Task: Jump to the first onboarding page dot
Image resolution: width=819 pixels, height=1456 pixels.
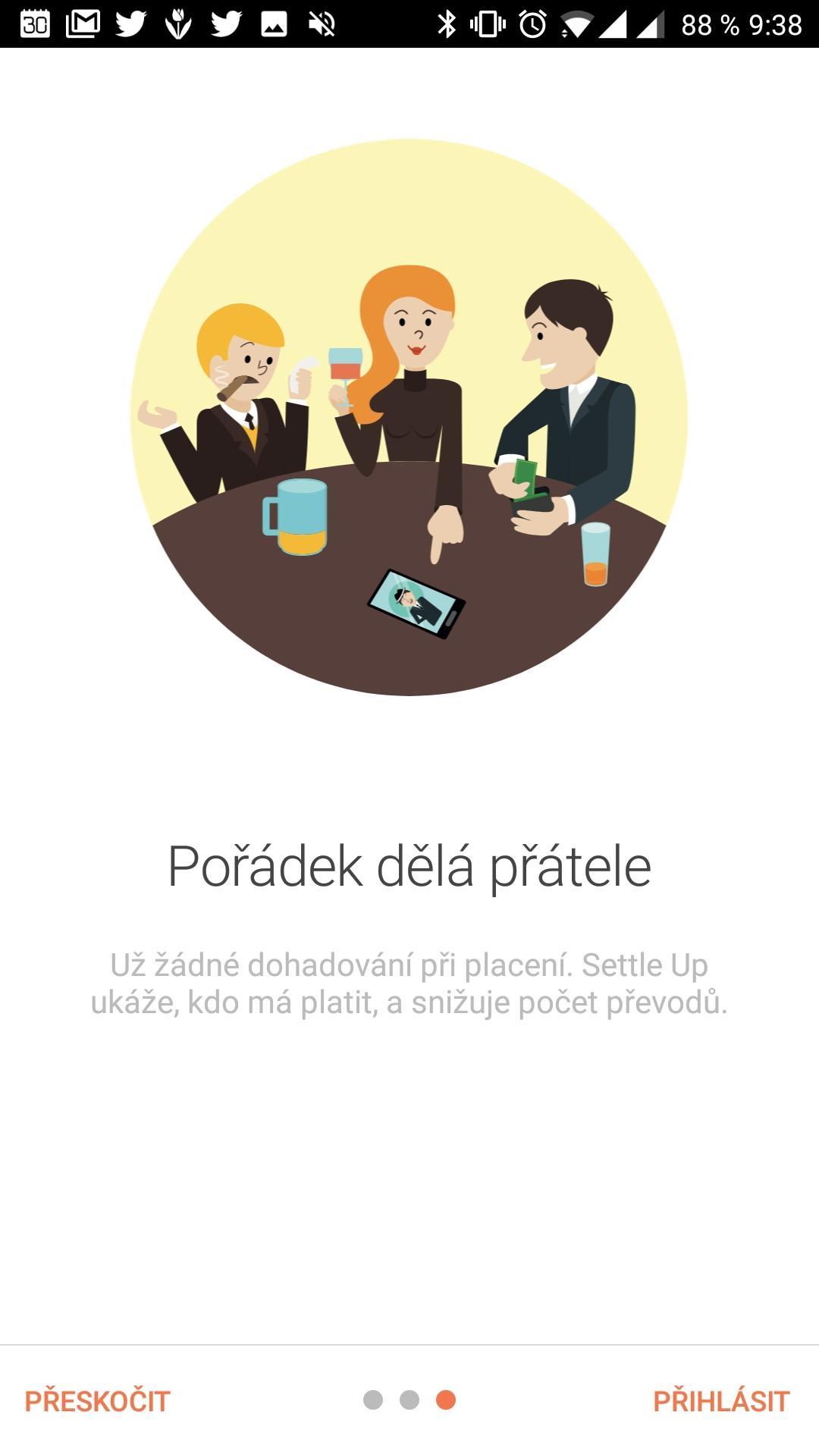Action: pyautogui.click(x=373, y=1400)
